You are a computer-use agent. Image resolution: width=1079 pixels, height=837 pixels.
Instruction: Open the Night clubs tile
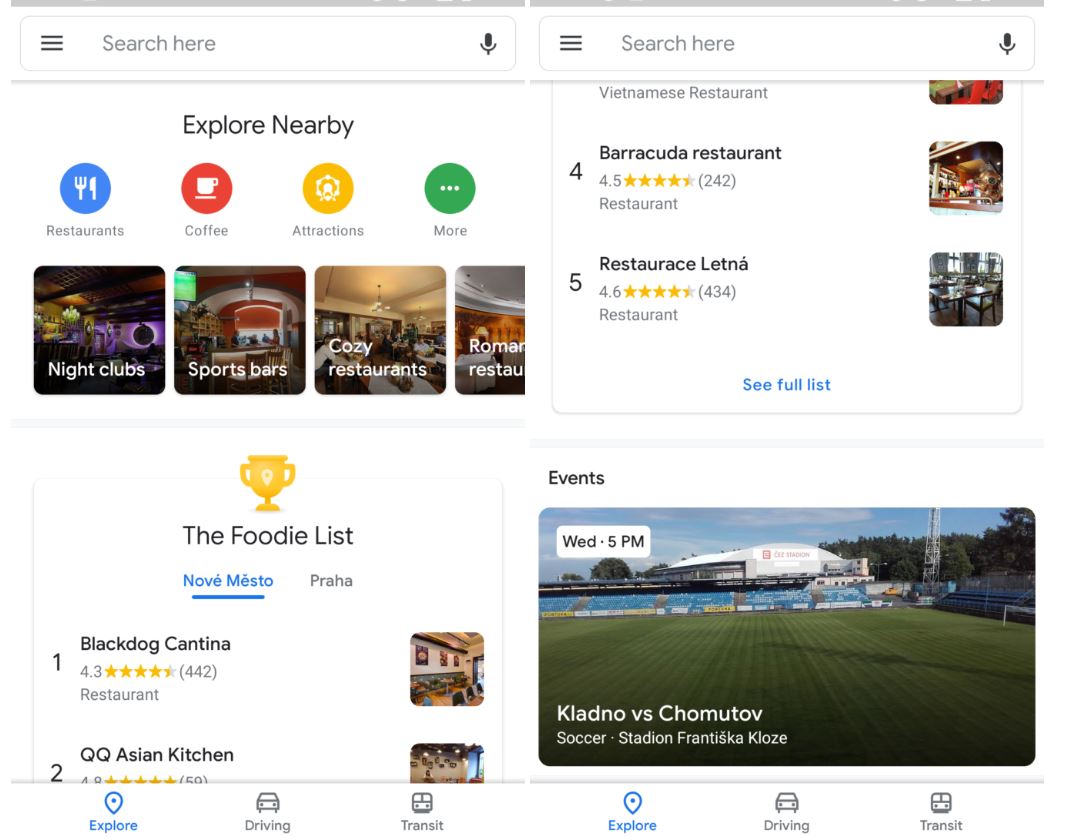point(99,330)
